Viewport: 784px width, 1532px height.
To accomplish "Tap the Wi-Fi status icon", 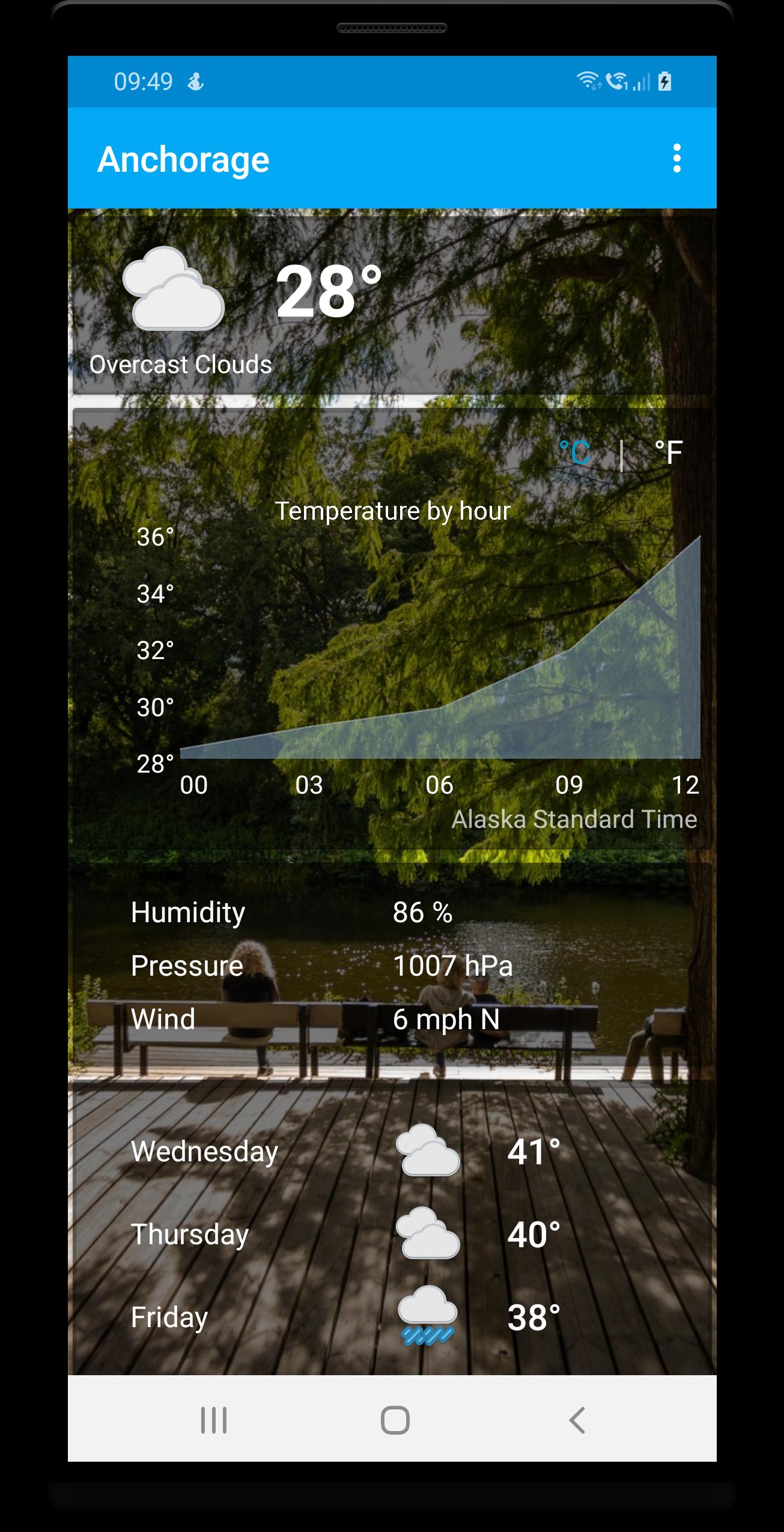I will (588, 82).
